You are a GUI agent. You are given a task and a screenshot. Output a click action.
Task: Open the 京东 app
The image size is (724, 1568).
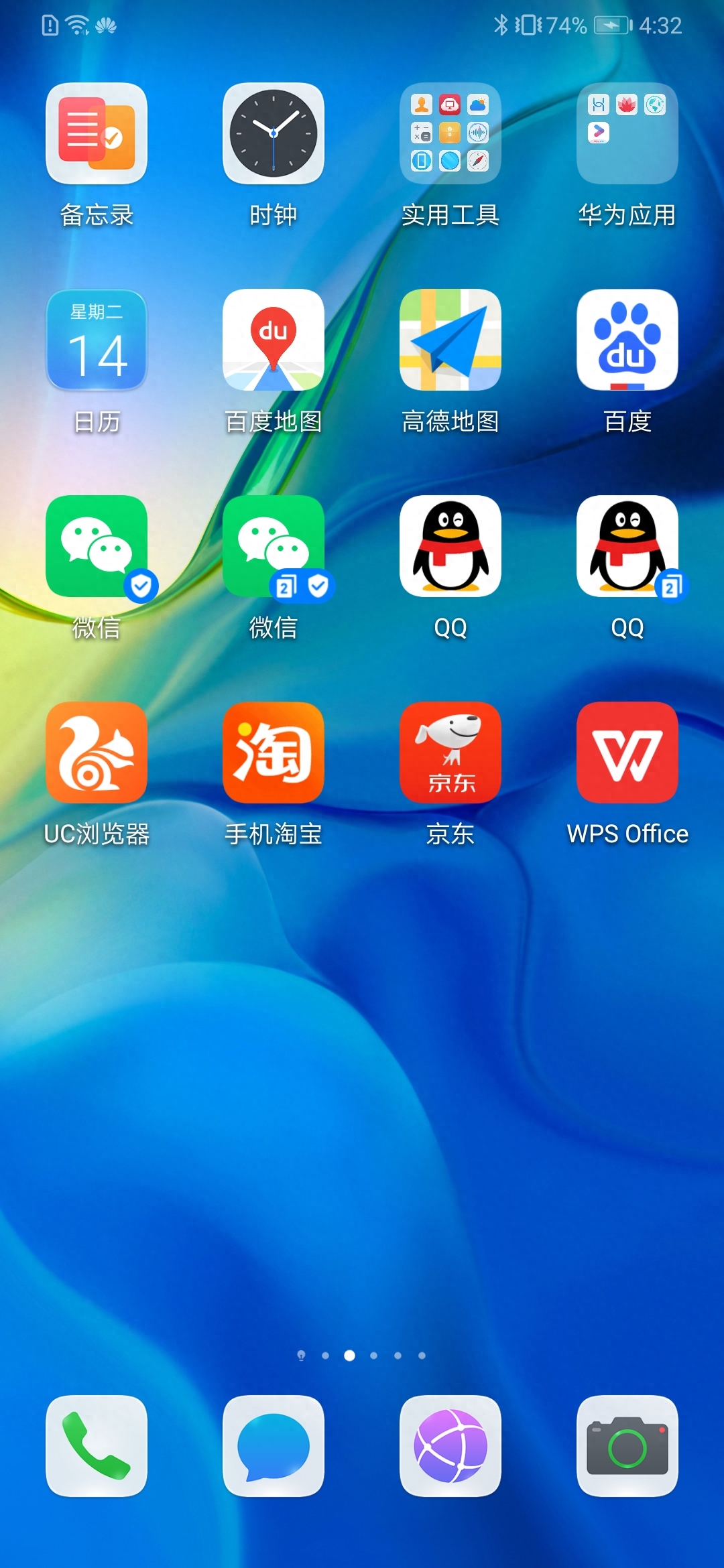point(450,753)
